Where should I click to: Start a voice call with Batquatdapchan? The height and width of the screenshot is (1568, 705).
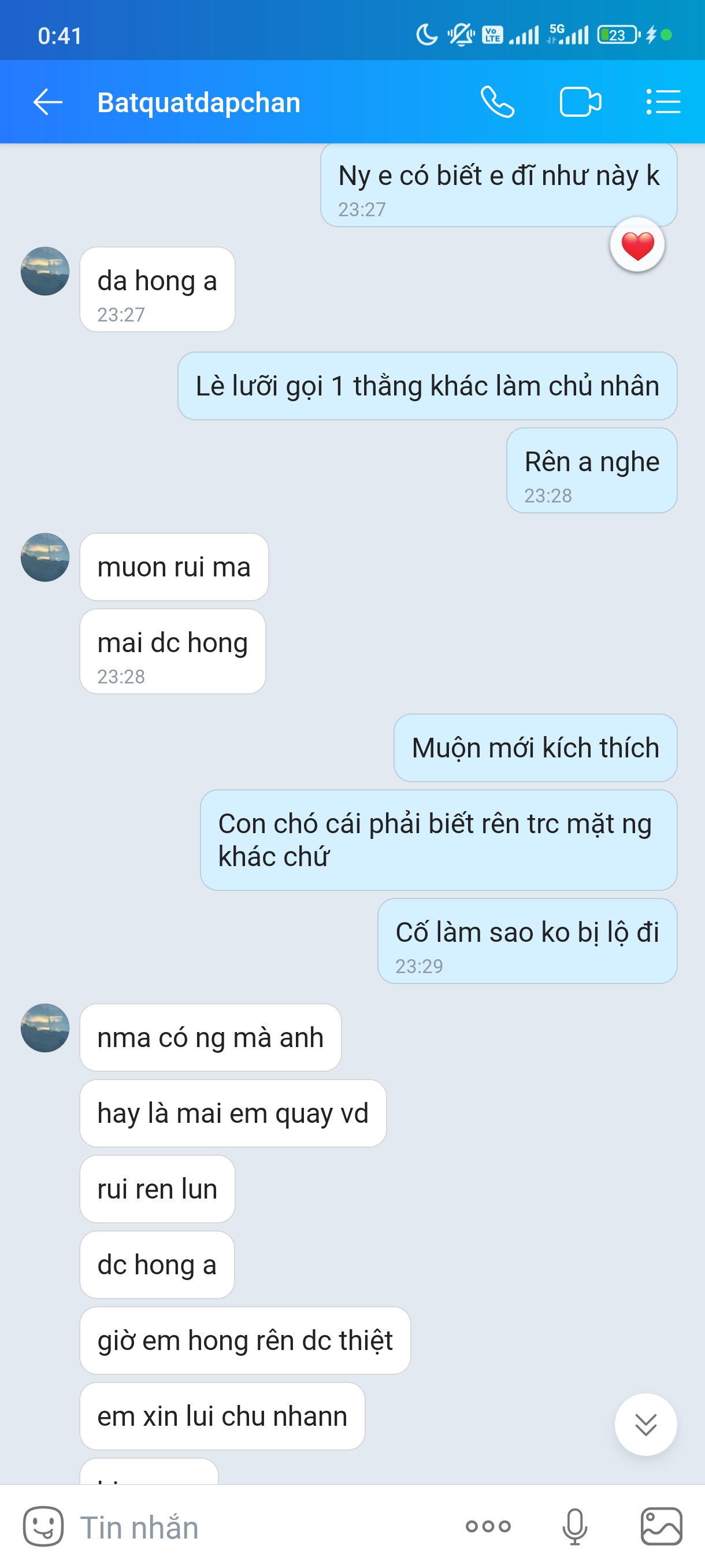tap(498, 102)
